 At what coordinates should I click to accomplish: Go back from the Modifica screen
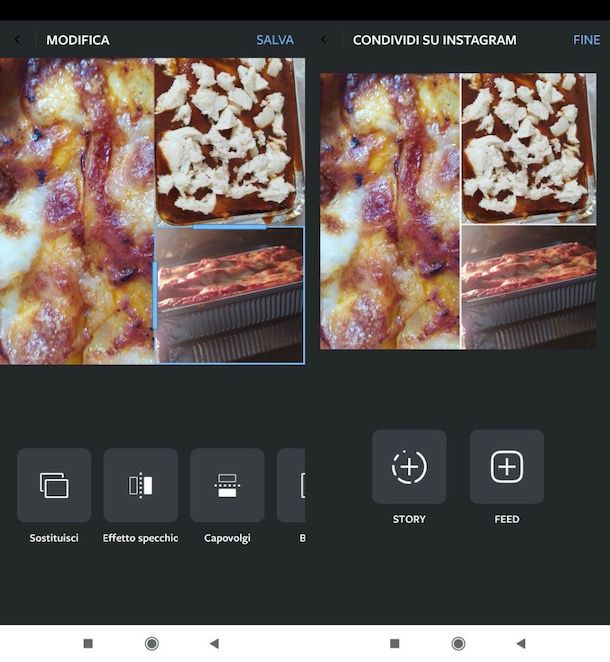click(17, 40)
